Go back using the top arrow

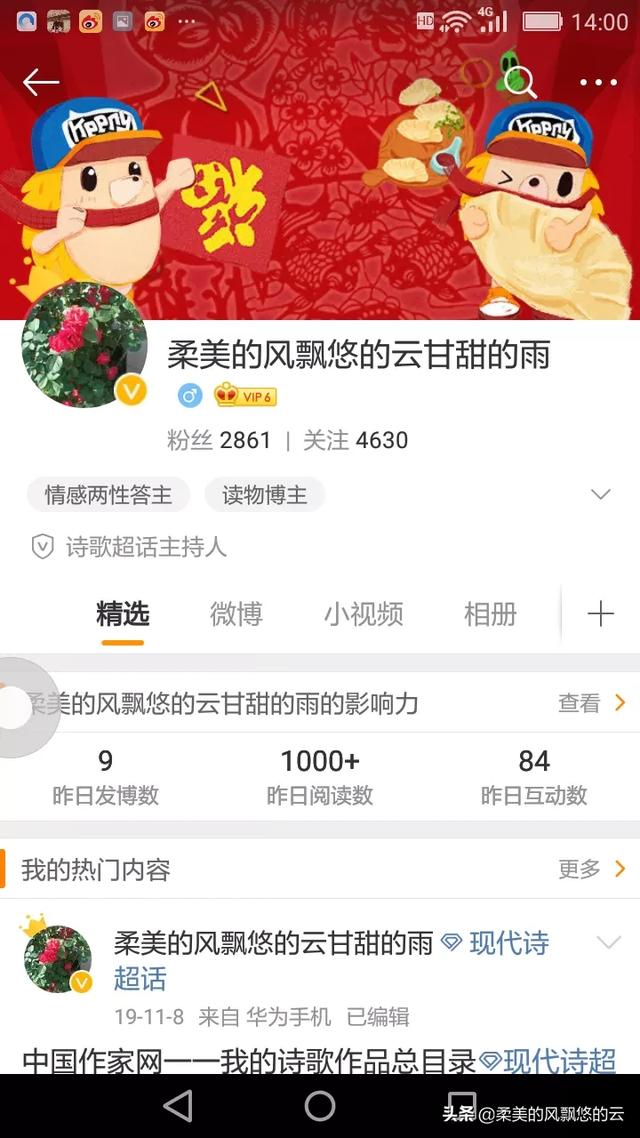coord(41,82)
